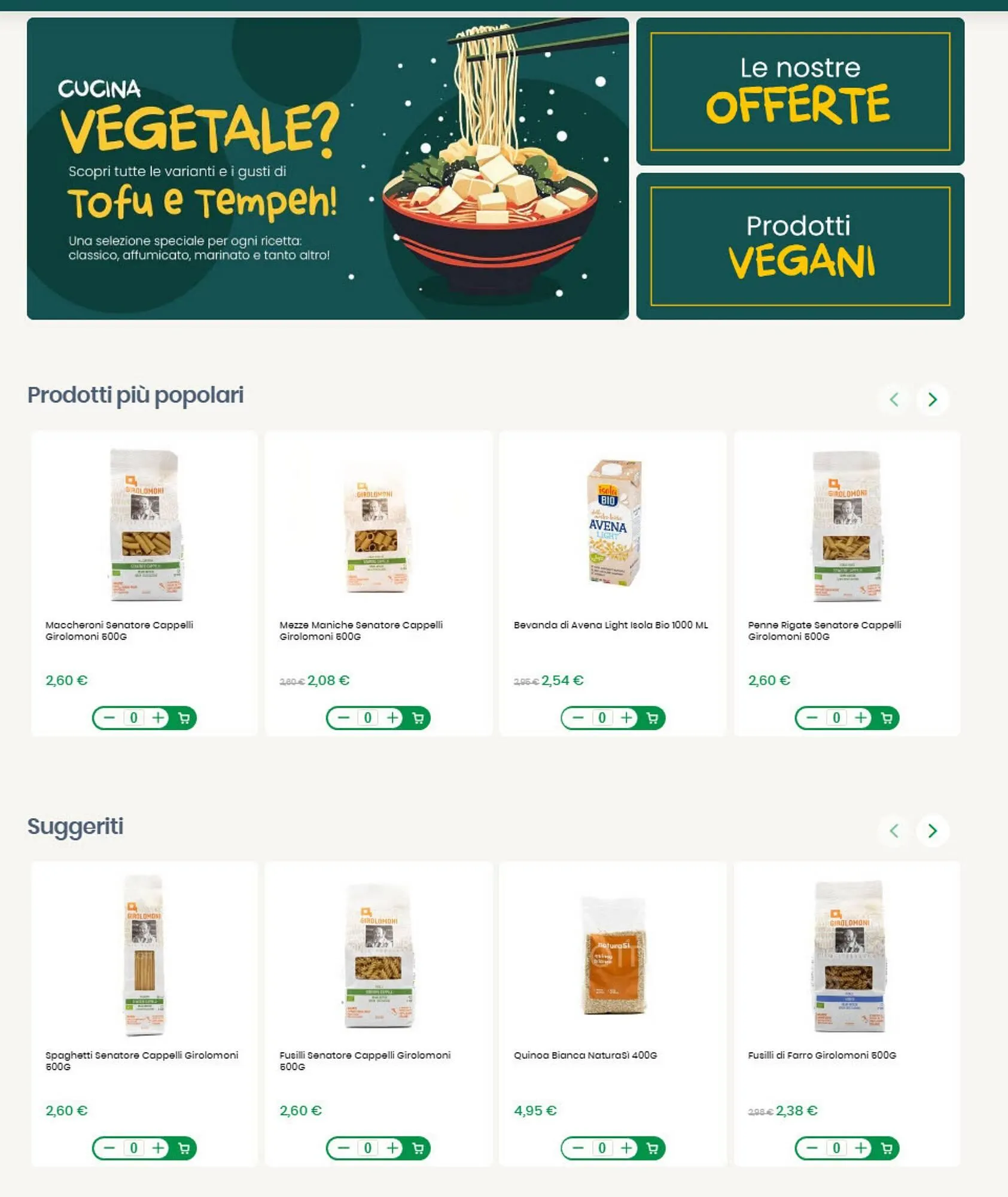The width and height of the screenshot is (1008, 1197).
Task: Open Quinoa Bianca NaturaSì product
Action: (x=586, y=1055)
